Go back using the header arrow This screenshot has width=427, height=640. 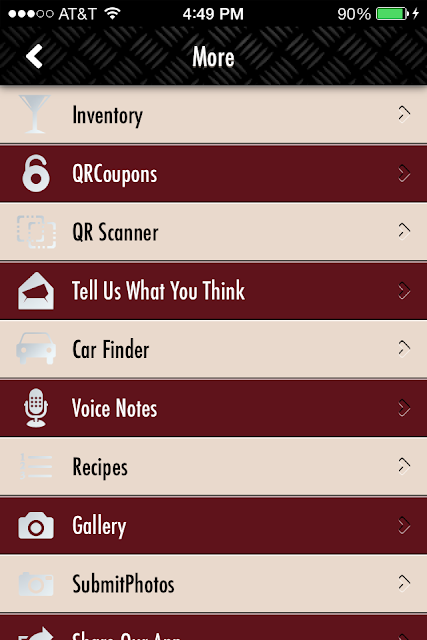(x=34, y=56)
